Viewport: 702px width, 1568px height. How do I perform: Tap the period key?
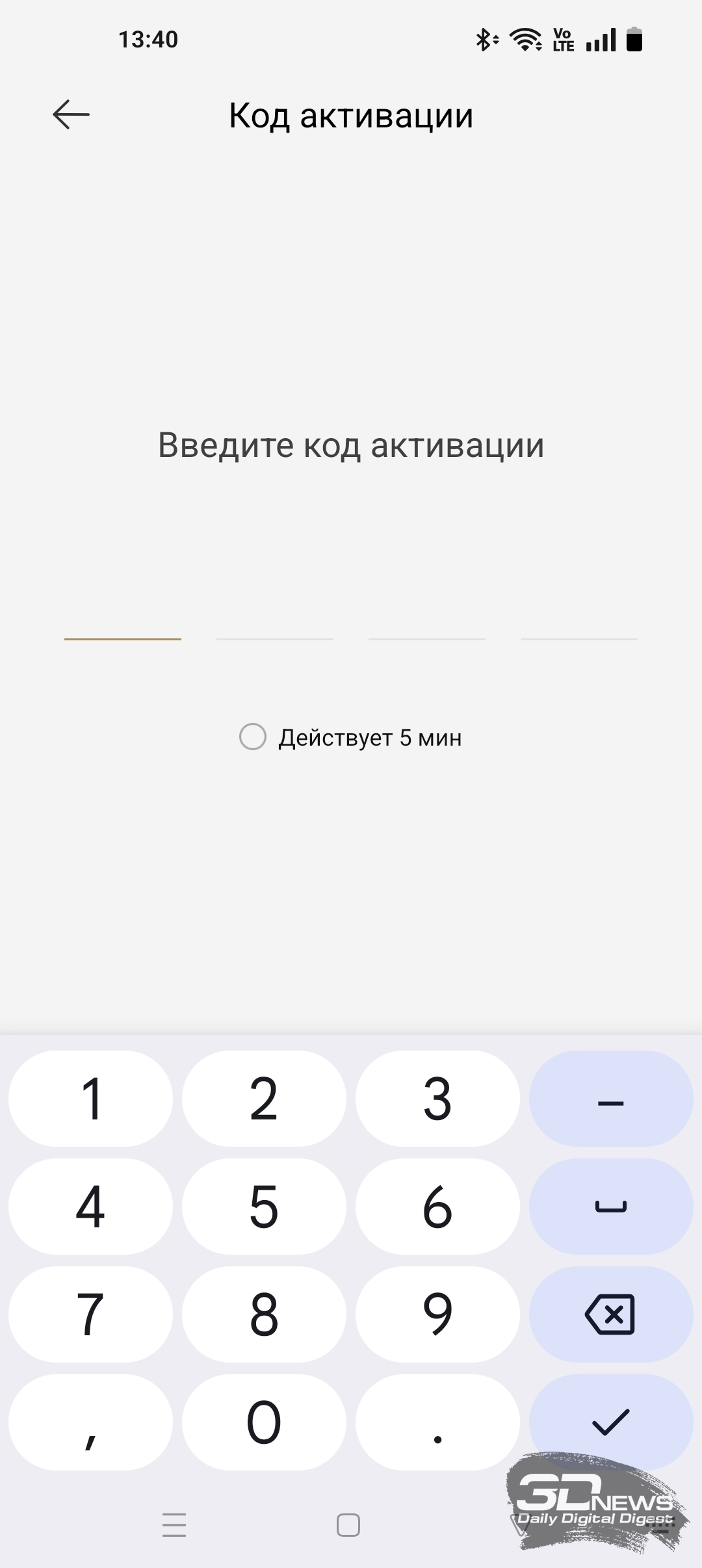tap(437, 1422)
